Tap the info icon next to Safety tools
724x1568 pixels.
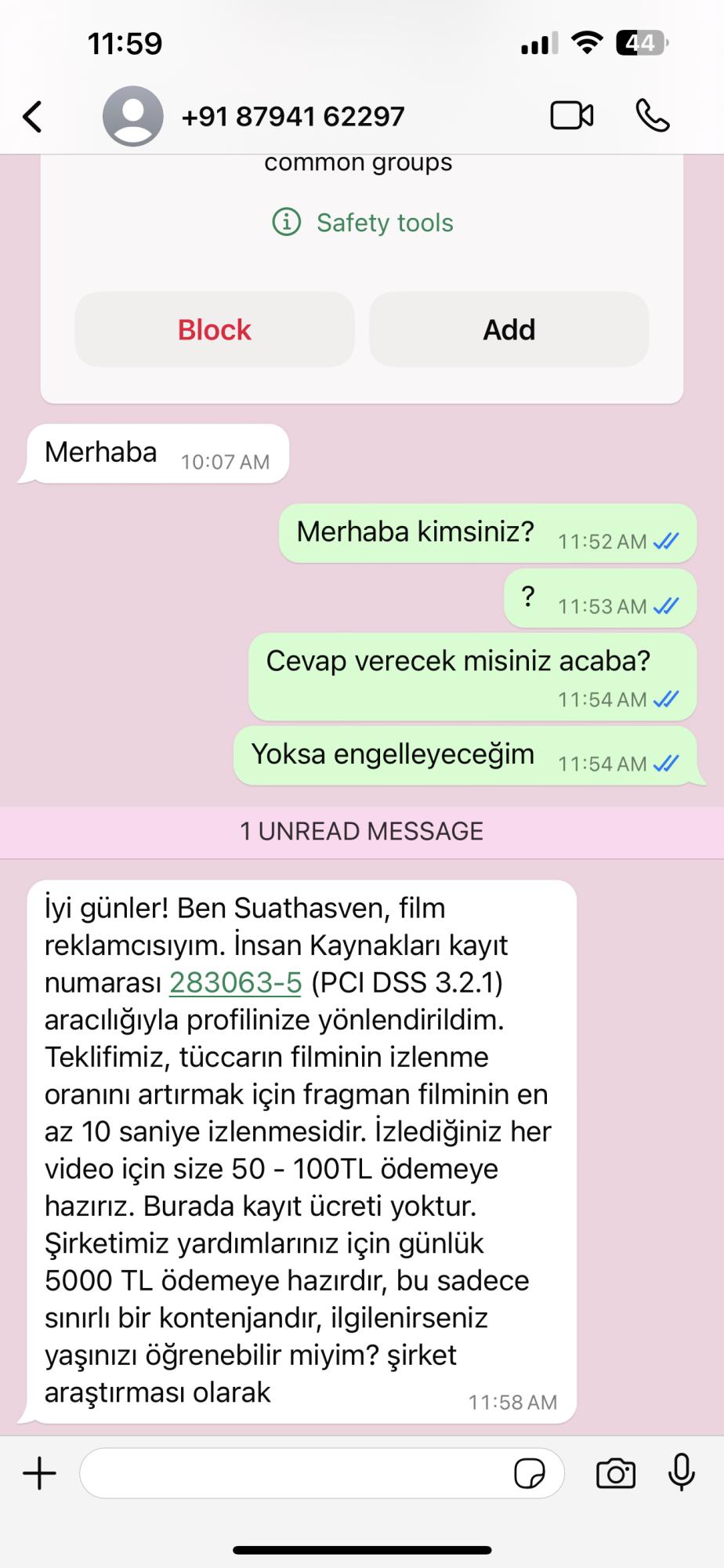(287, 222)
